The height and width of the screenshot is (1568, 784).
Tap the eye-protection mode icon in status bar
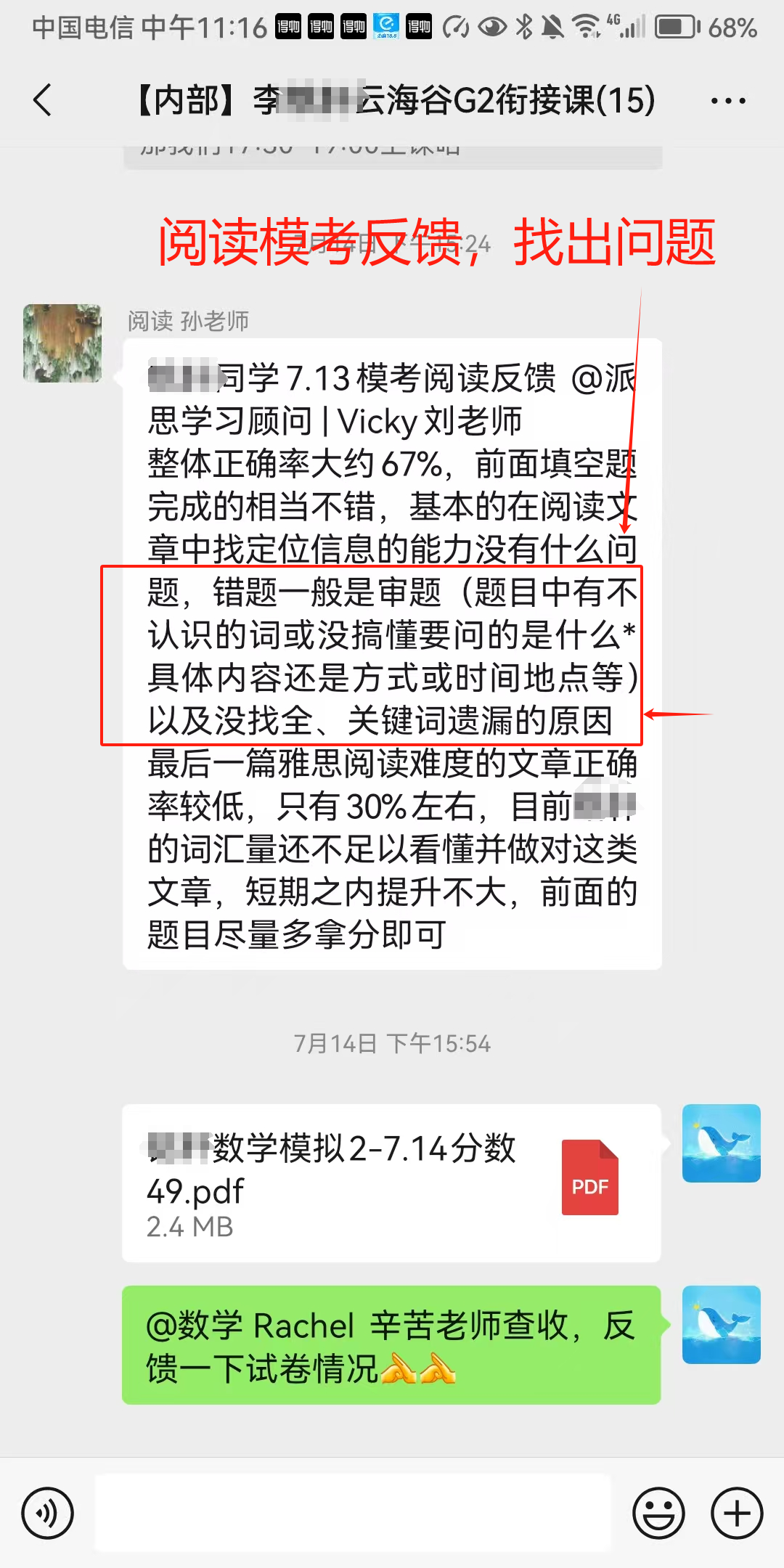click(x=491, y=28)
